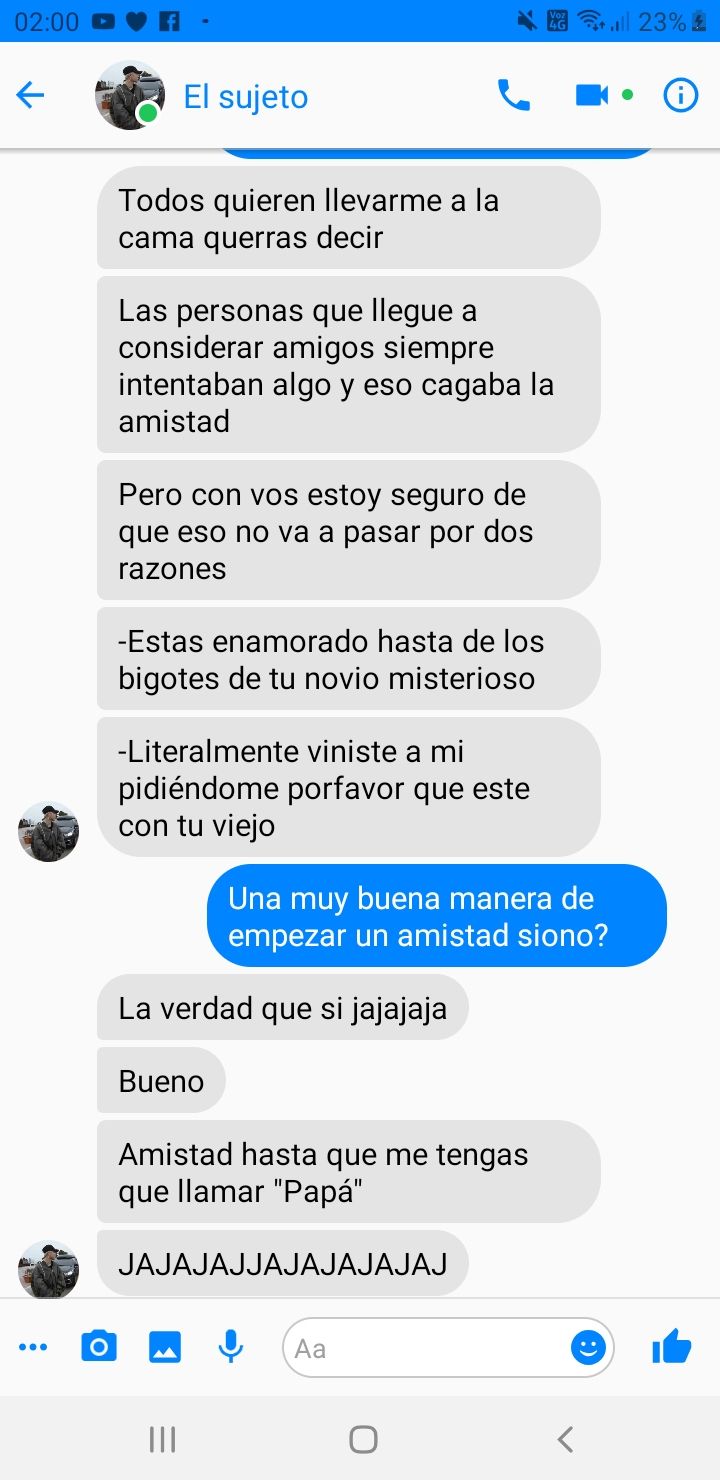Record a voice message with microphone
Viewport: 720px width, 1480px height.
(x=231, y=1347)
